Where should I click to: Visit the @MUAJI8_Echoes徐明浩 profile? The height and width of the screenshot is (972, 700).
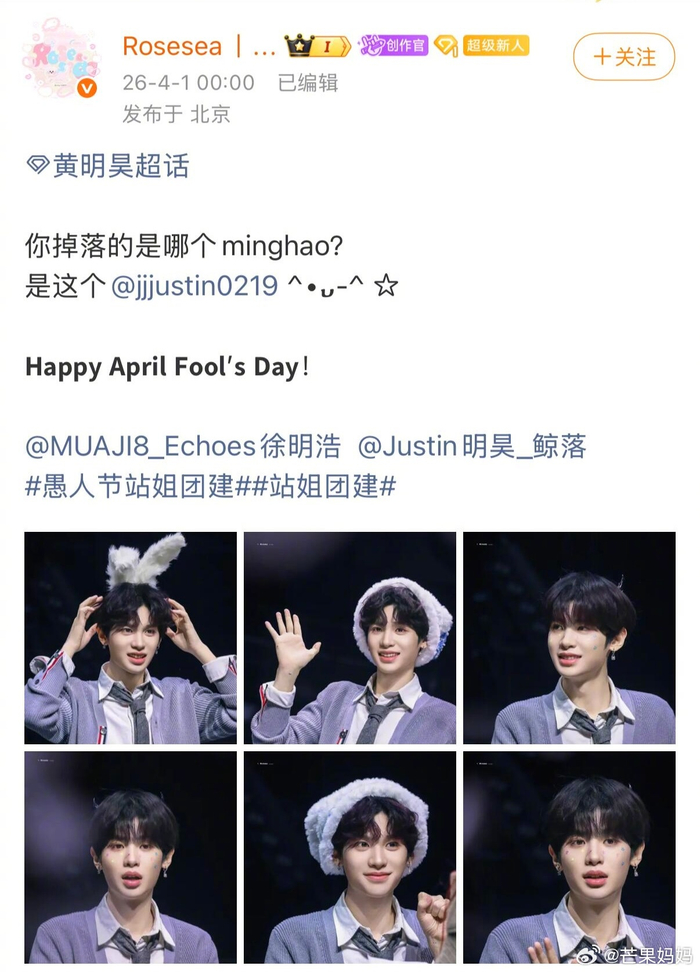[182, 446]
